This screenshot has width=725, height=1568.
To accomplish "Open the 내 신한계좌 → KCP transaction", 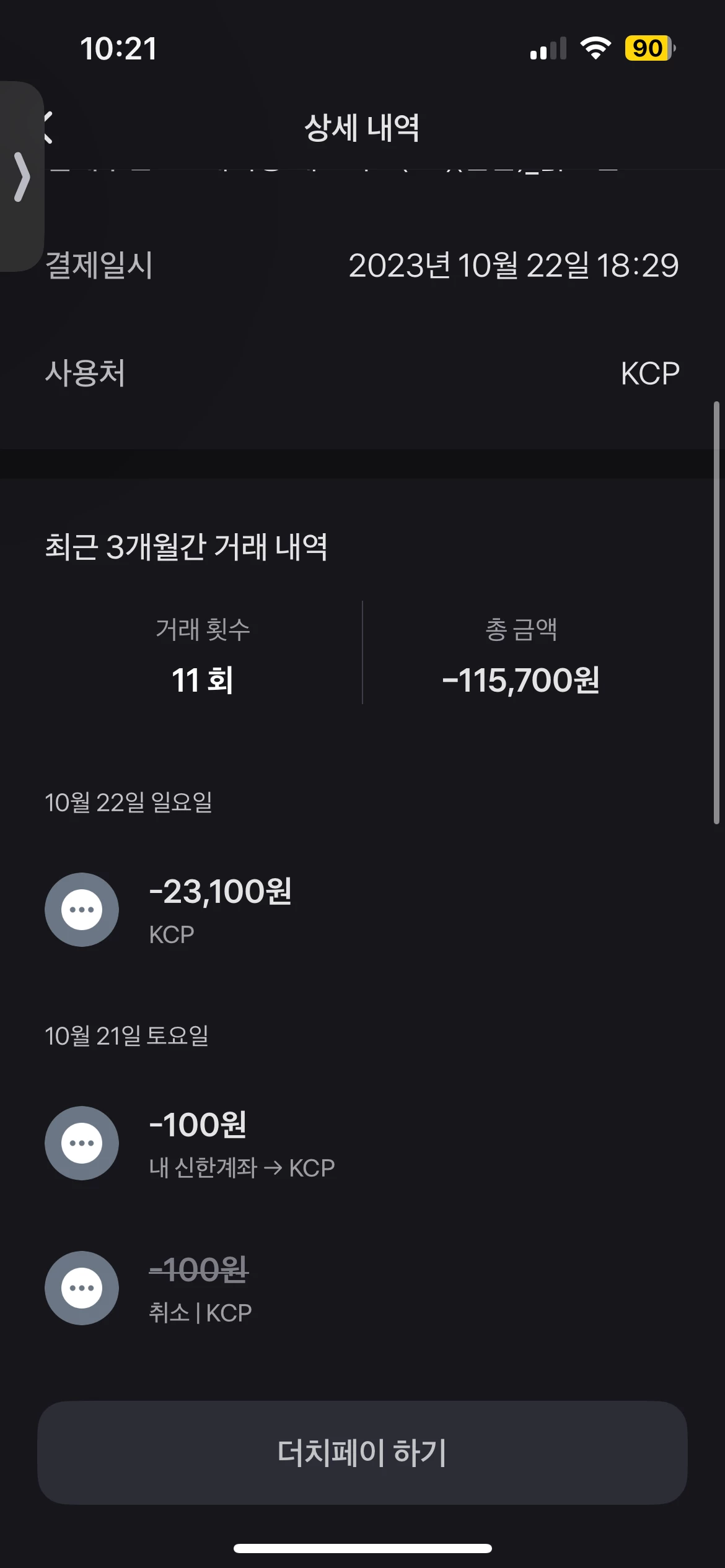I will 242,1143.
